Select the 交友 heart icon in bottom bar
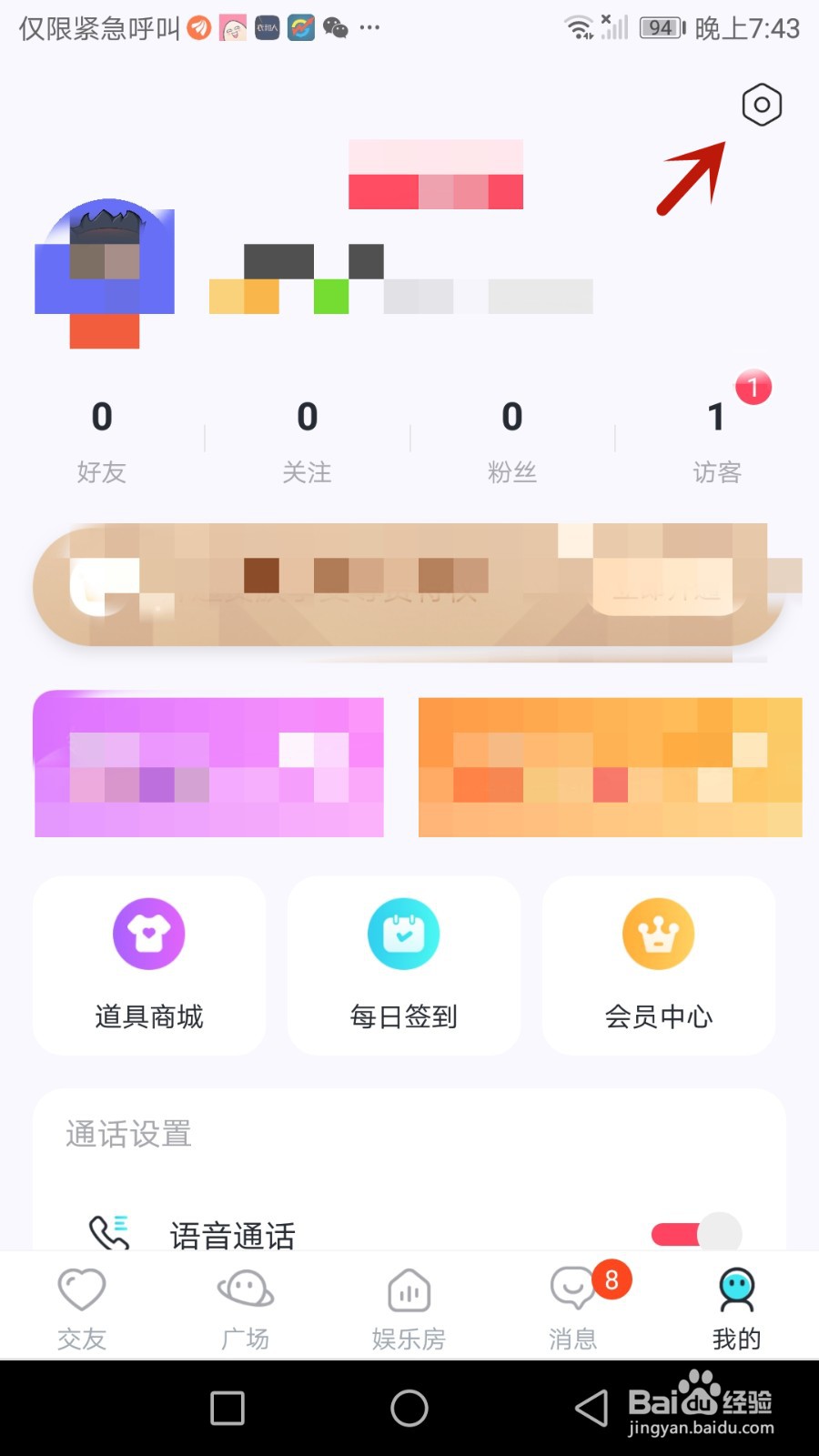The height and width of the screenshot is (1456, 819). [x=81, y=1288]
